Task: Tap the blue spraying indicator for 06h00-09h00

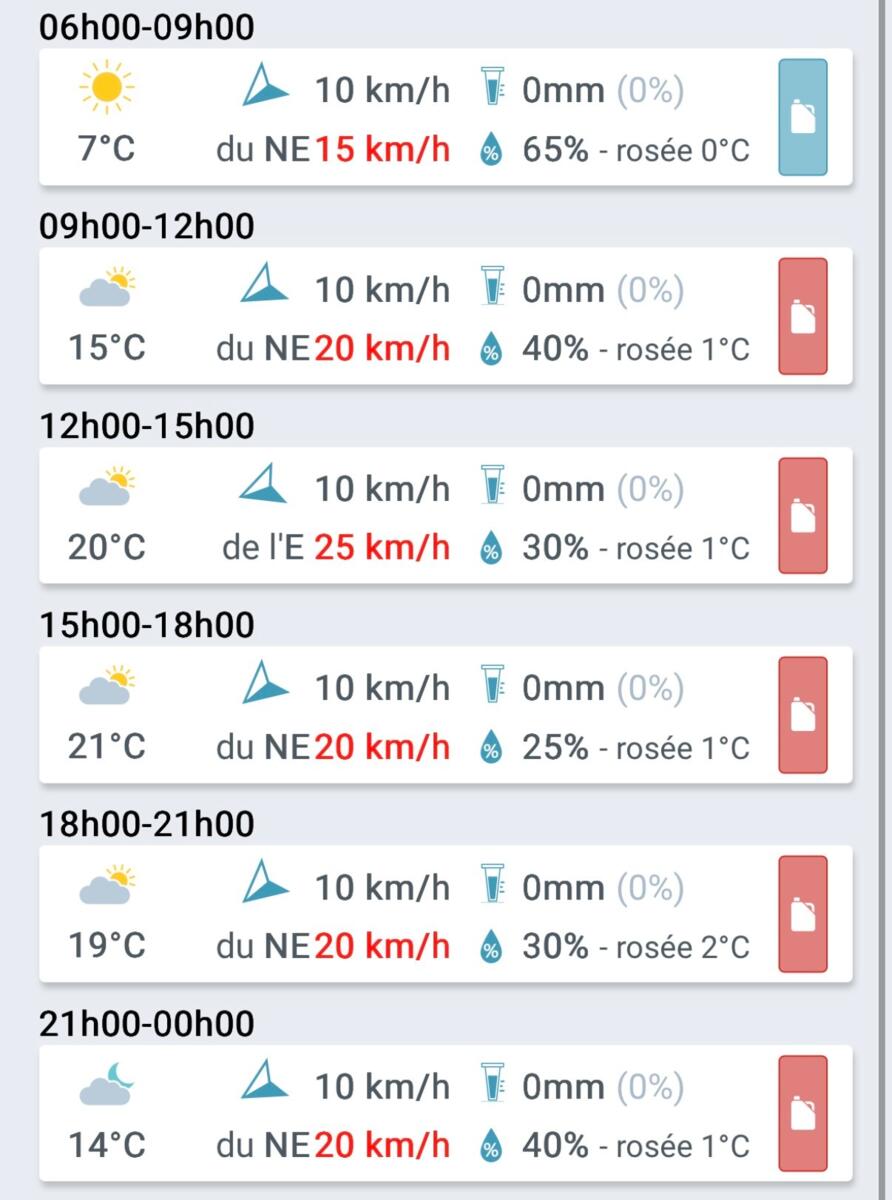Action: point(803,117)
